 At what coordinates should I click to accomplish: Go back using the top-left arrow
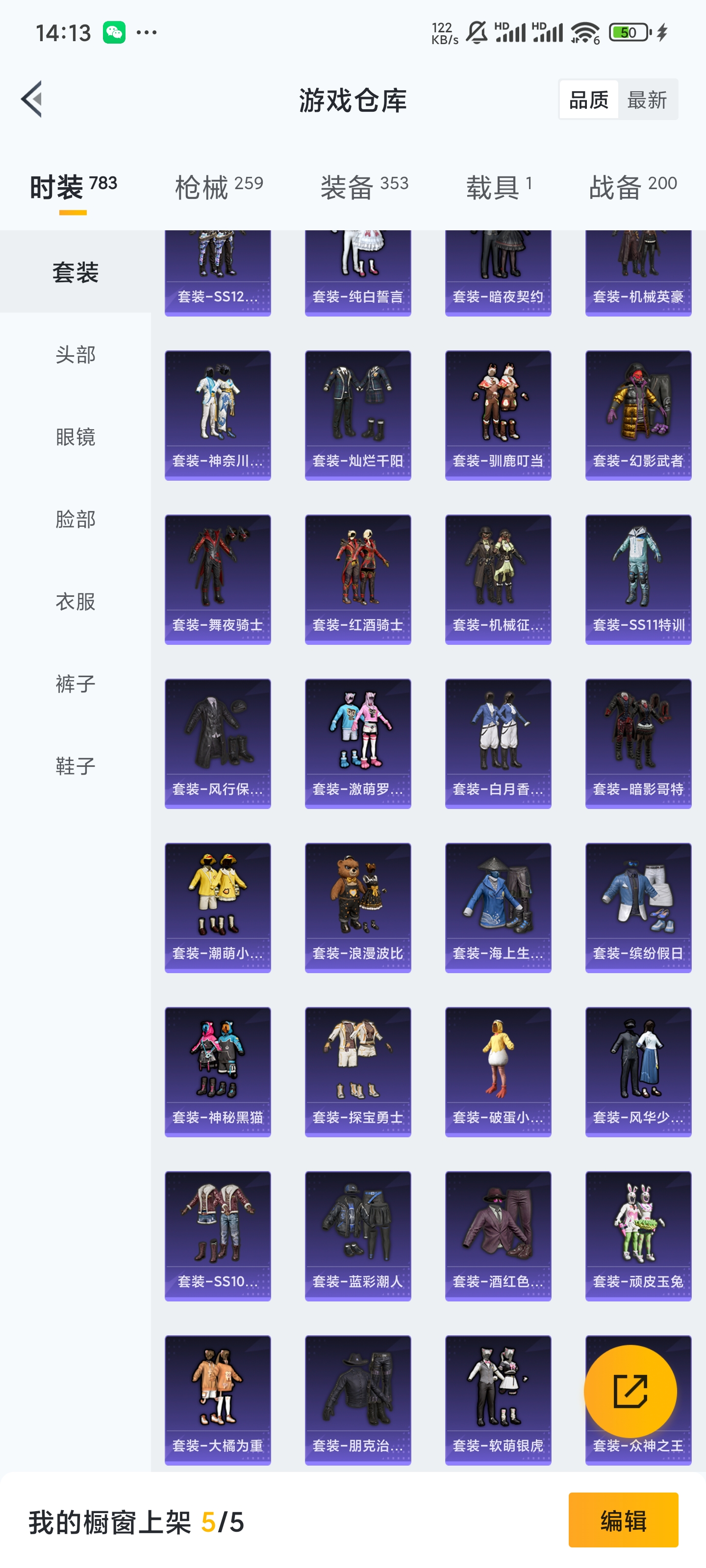[32, 99]
